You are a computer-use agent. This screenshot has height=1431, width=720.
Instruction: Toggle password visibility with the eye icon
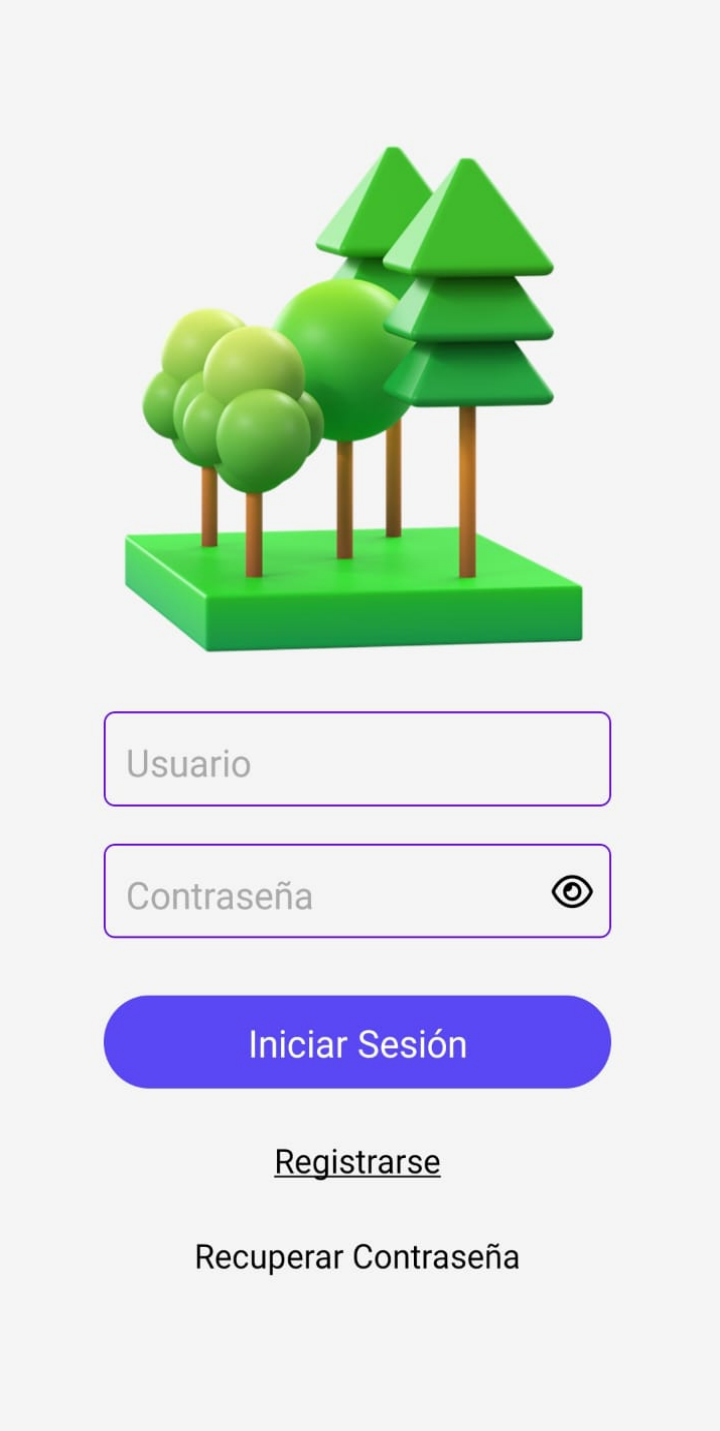570,891
